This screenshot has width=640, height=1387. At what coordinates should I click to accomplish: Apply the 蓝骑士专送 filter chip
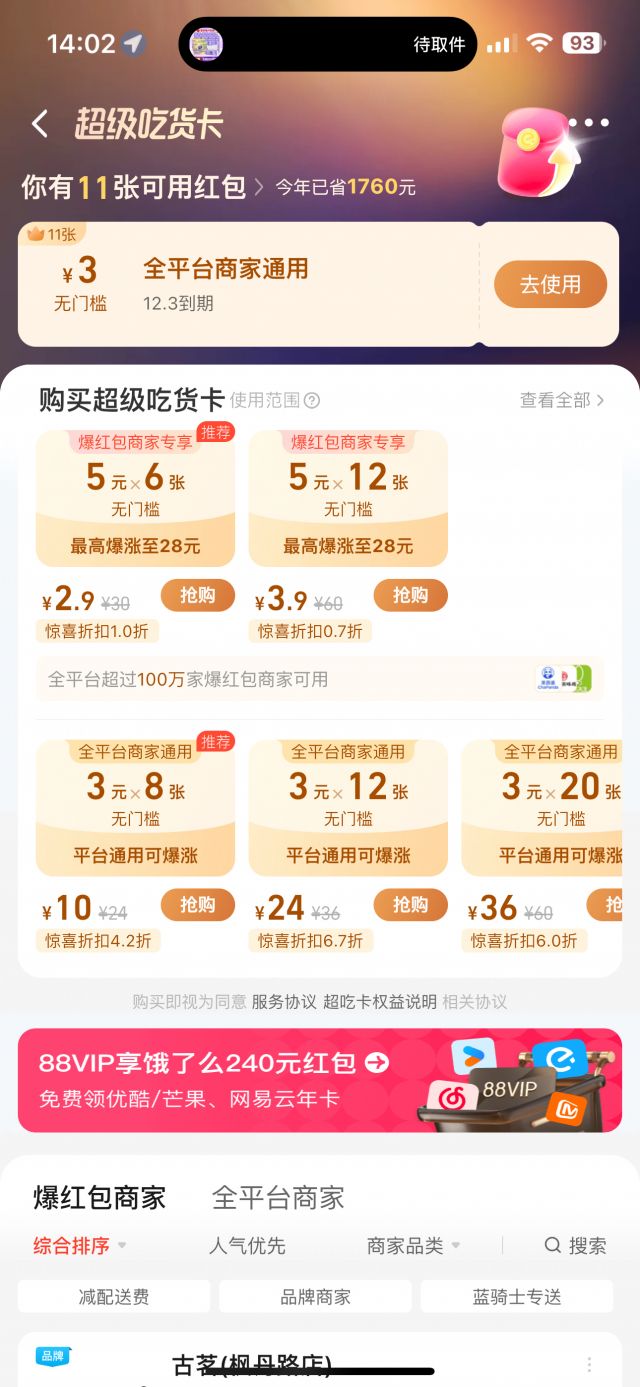(x=516, y=1297)
